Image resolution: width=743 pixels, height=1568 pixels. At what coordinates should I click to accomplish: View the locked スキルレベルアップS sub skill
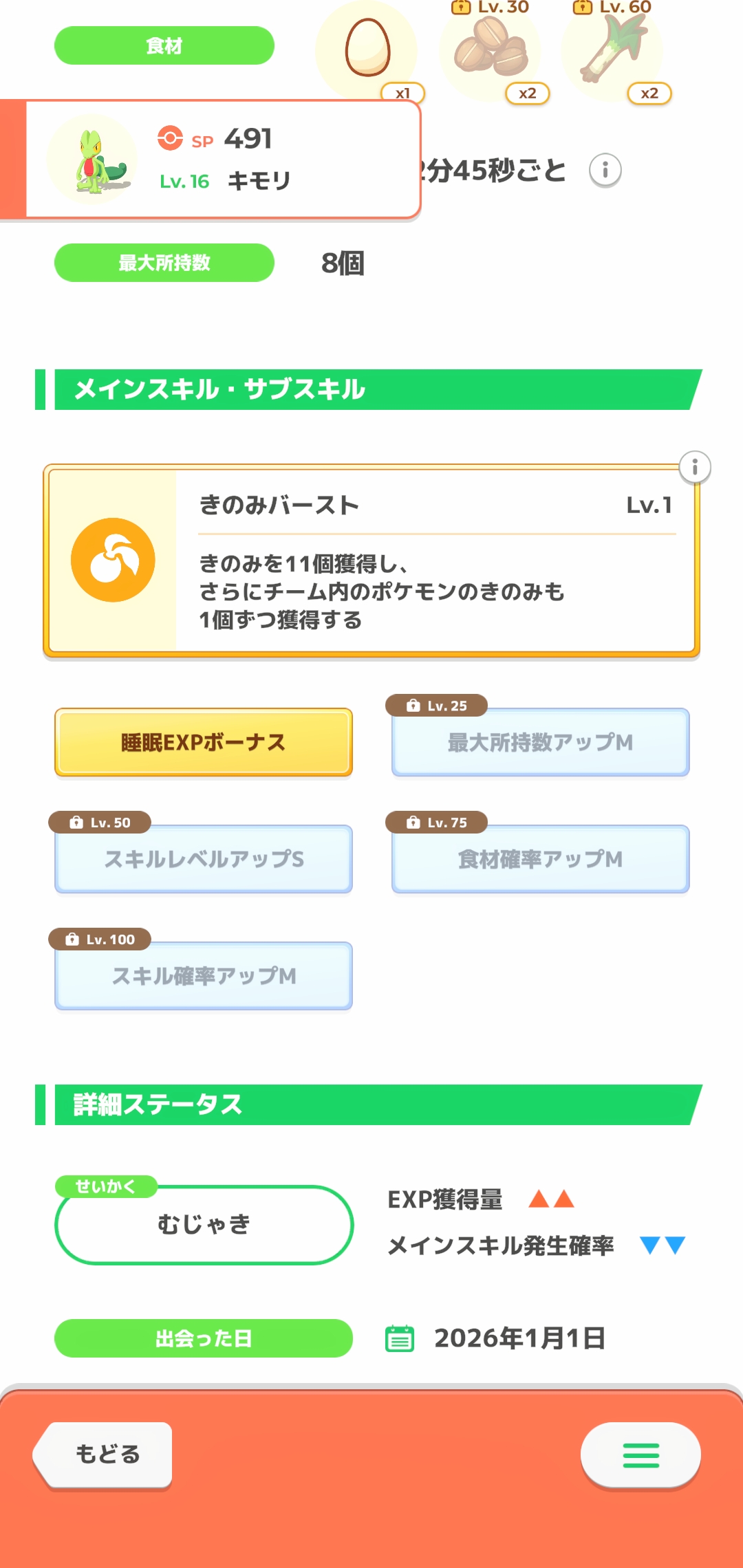coord(204,859)
